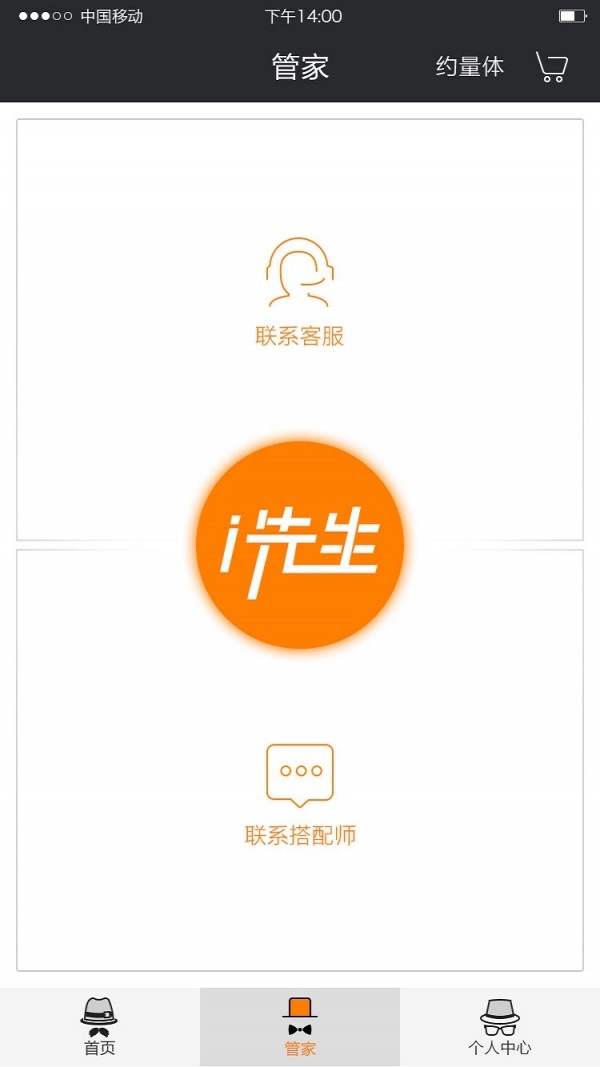
Task: Contact customer service via 联系客服
Action: (x=300, y=293)
